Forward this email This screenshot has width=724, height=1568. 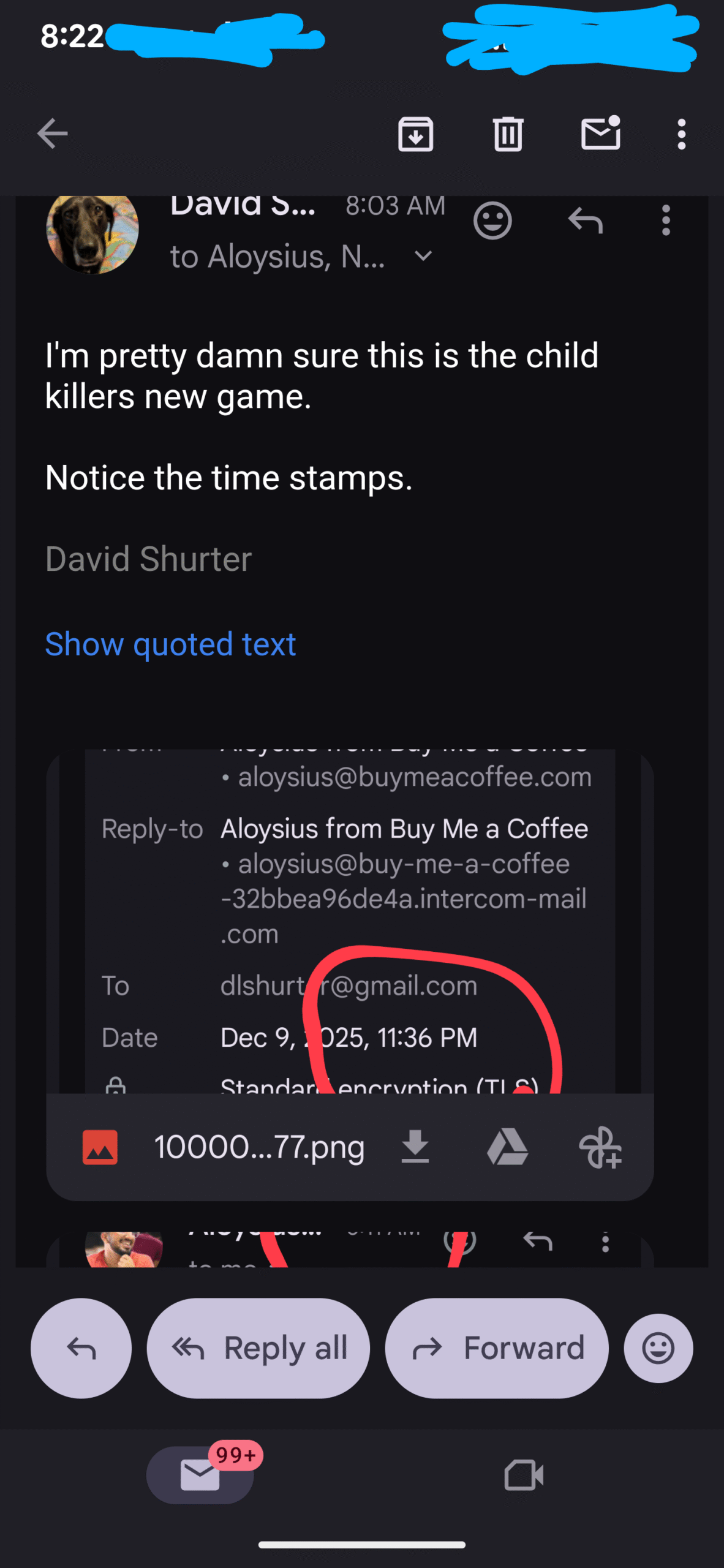tap(496, 1348)
